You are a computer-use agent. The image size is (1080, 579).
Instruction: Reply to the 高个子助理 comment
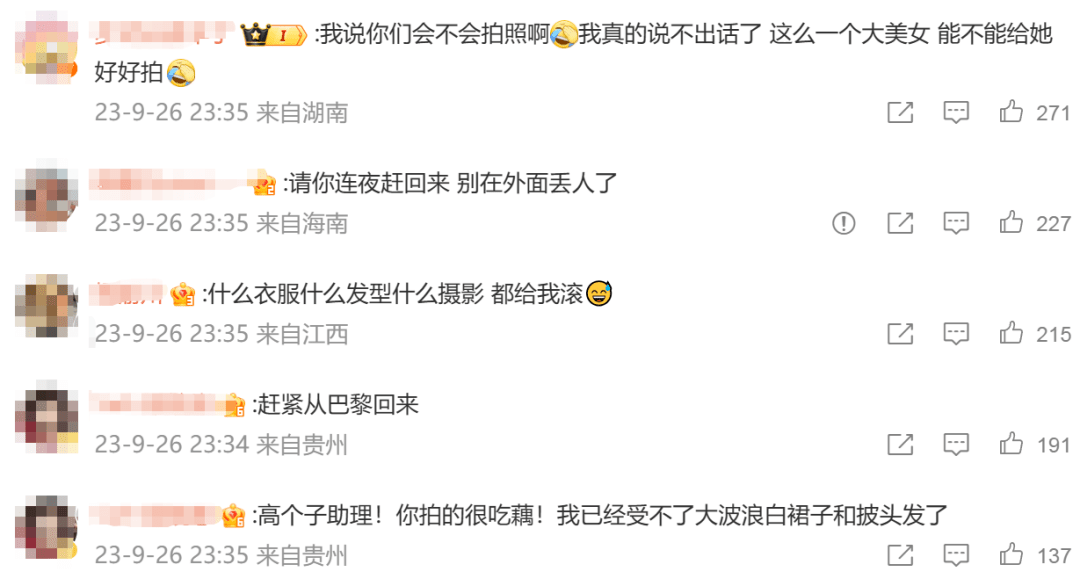pos(956,555)
